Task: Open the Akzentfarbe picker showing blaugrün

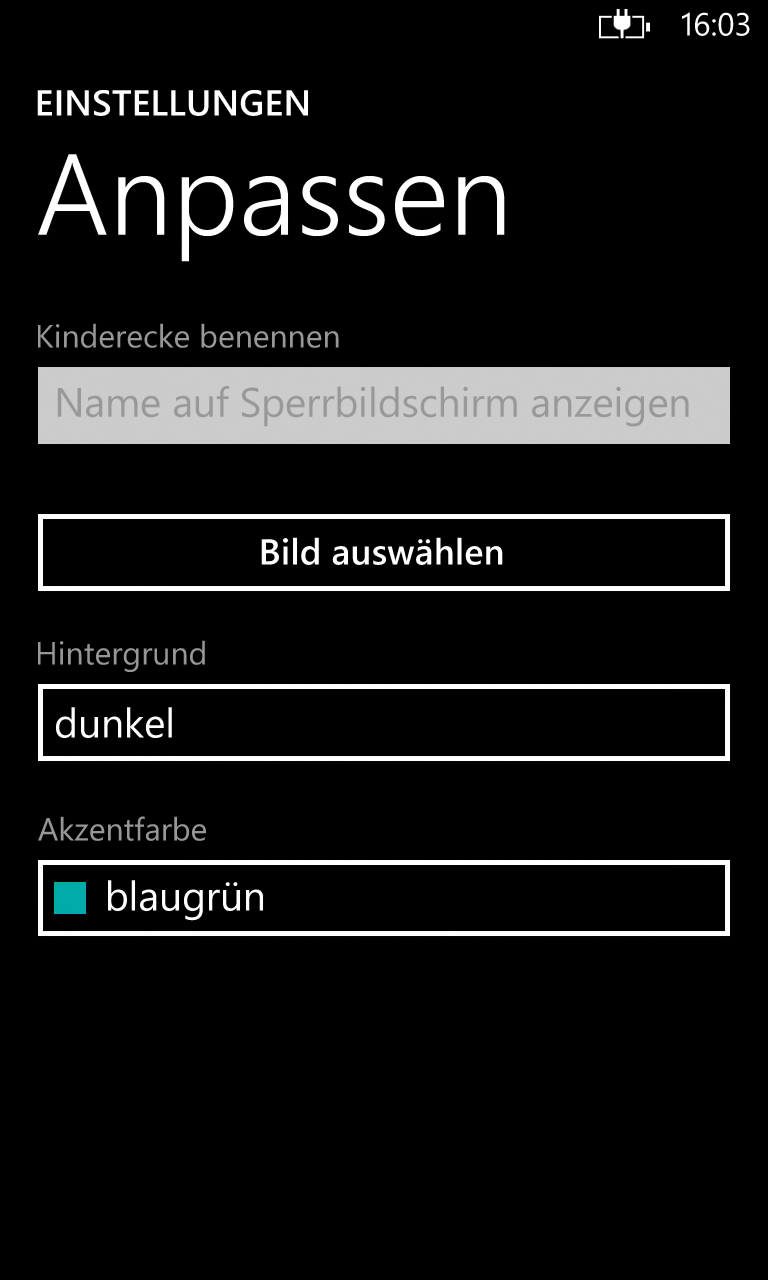Action: pos(384,898)
